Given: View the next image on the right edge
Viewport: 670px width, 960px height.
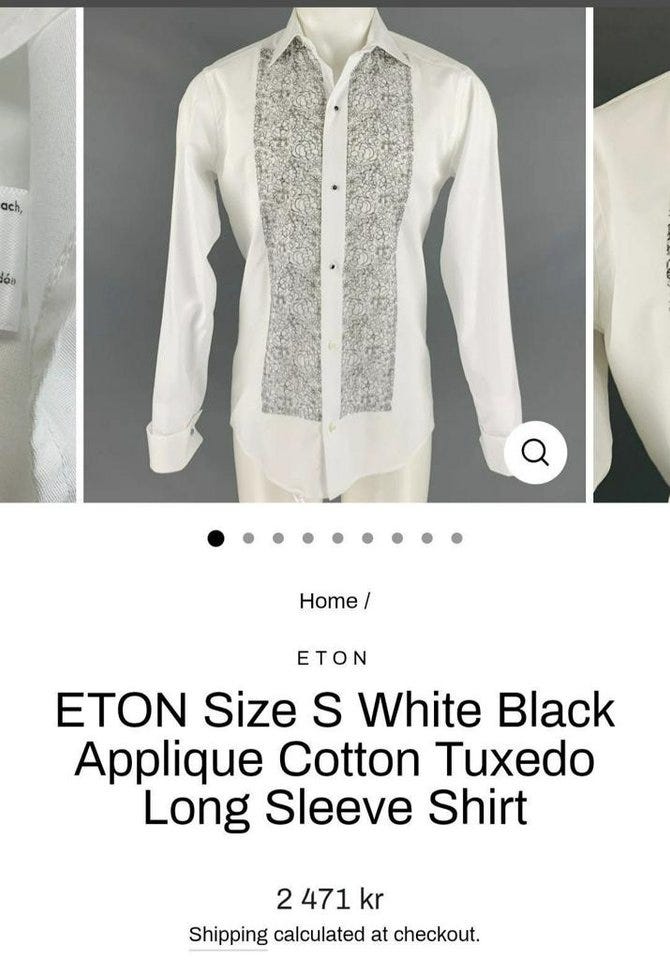Looking at the screenshot, I should point(632,250).
